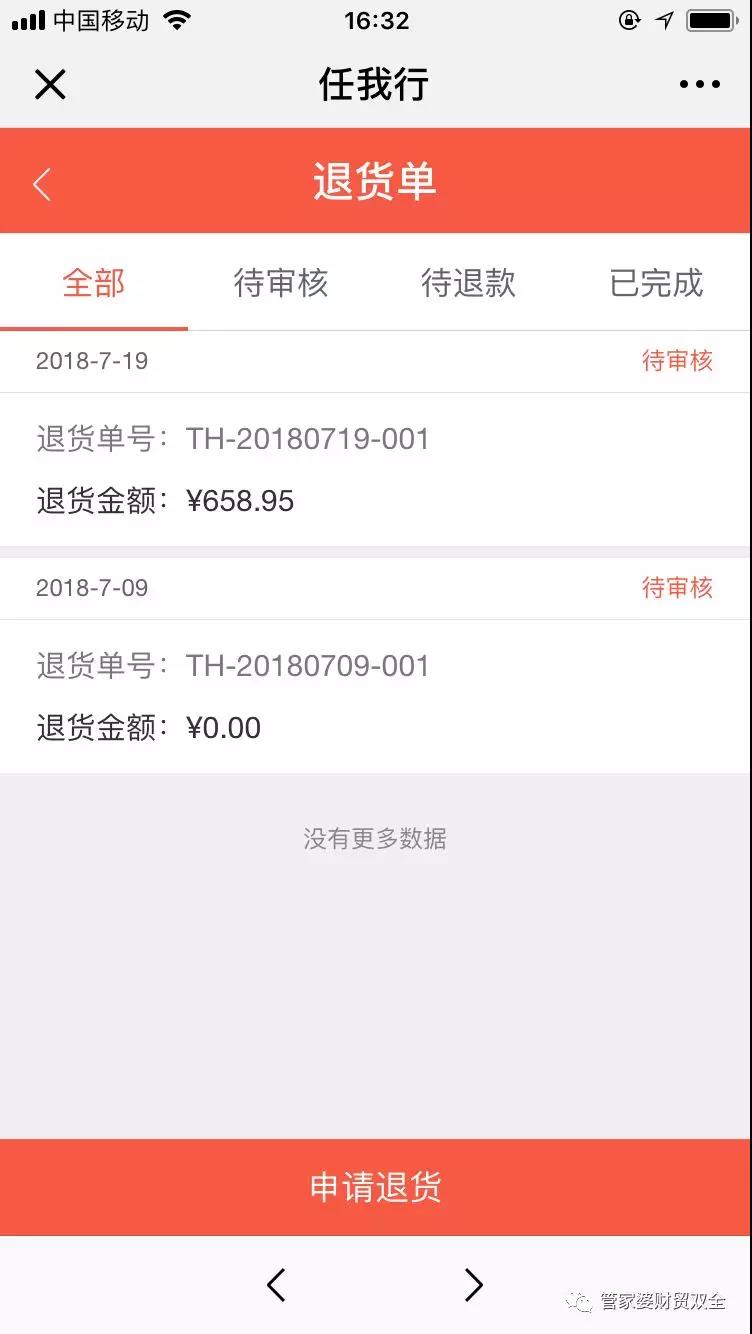Tap the cellular signal bars indicator
The width and height of the screenshot is (752, 1334).
[27, 18]
